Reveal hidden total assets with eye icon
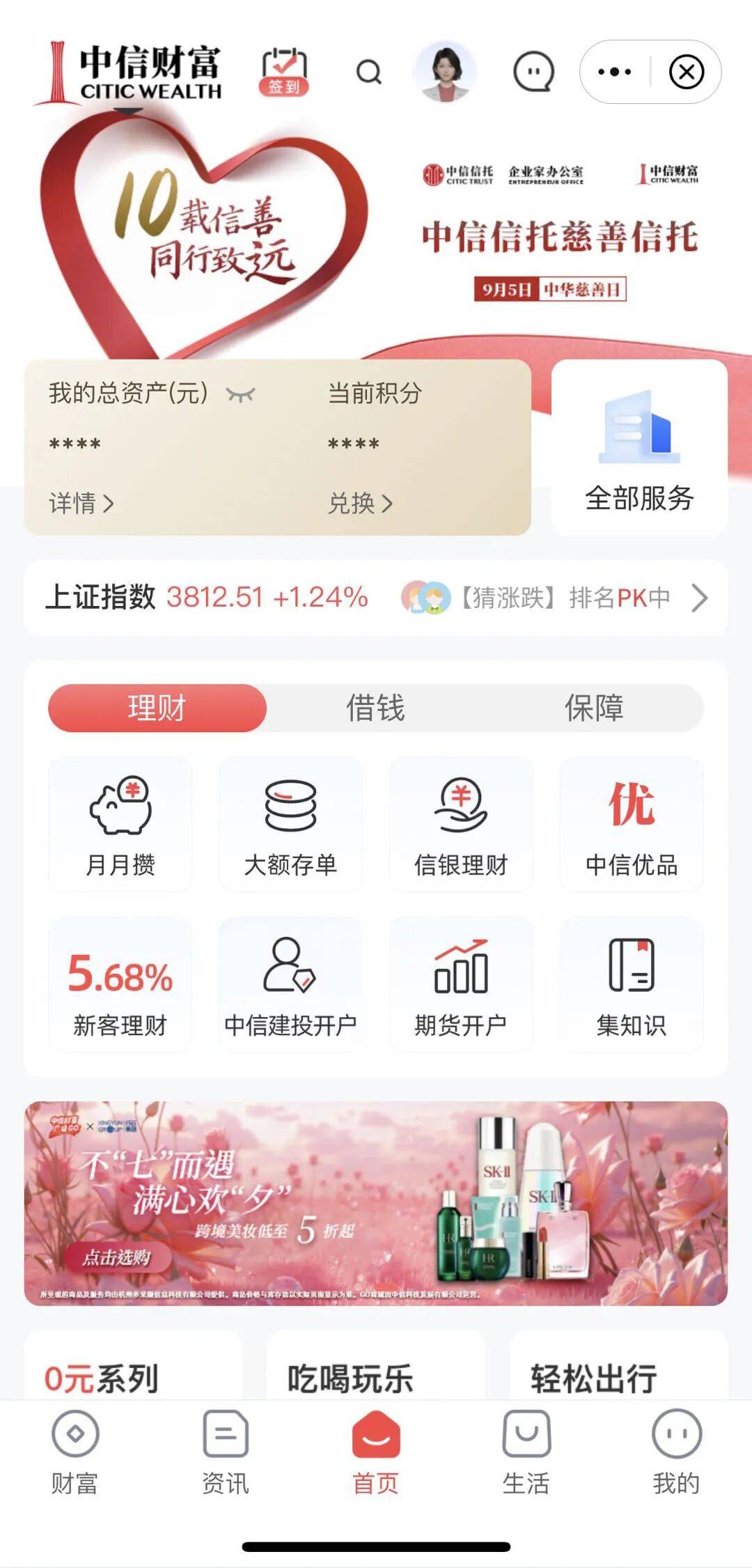752x1568 pixels. 241,395
